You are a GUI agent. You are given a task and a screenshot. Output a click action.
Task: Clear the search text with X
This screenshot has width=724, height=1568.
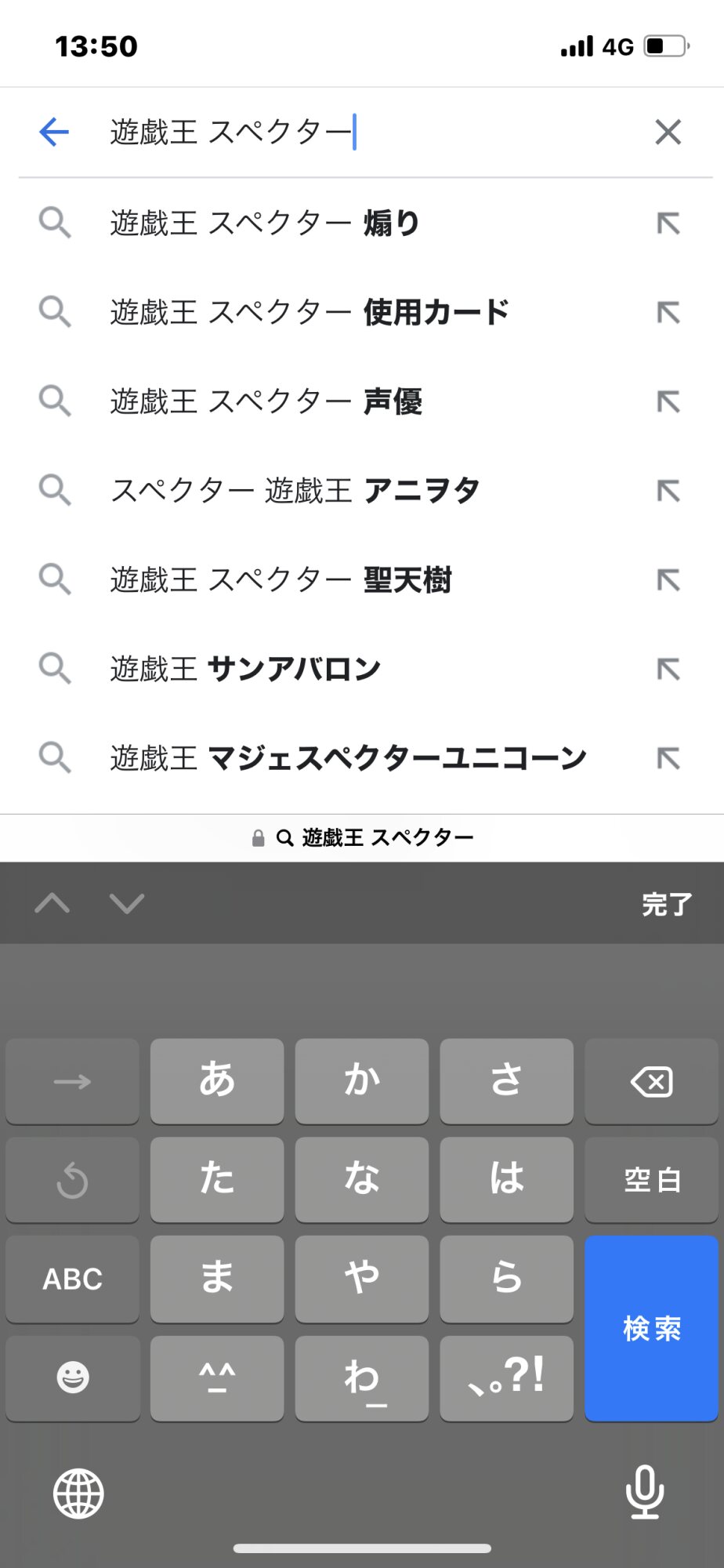coord(668,132)
